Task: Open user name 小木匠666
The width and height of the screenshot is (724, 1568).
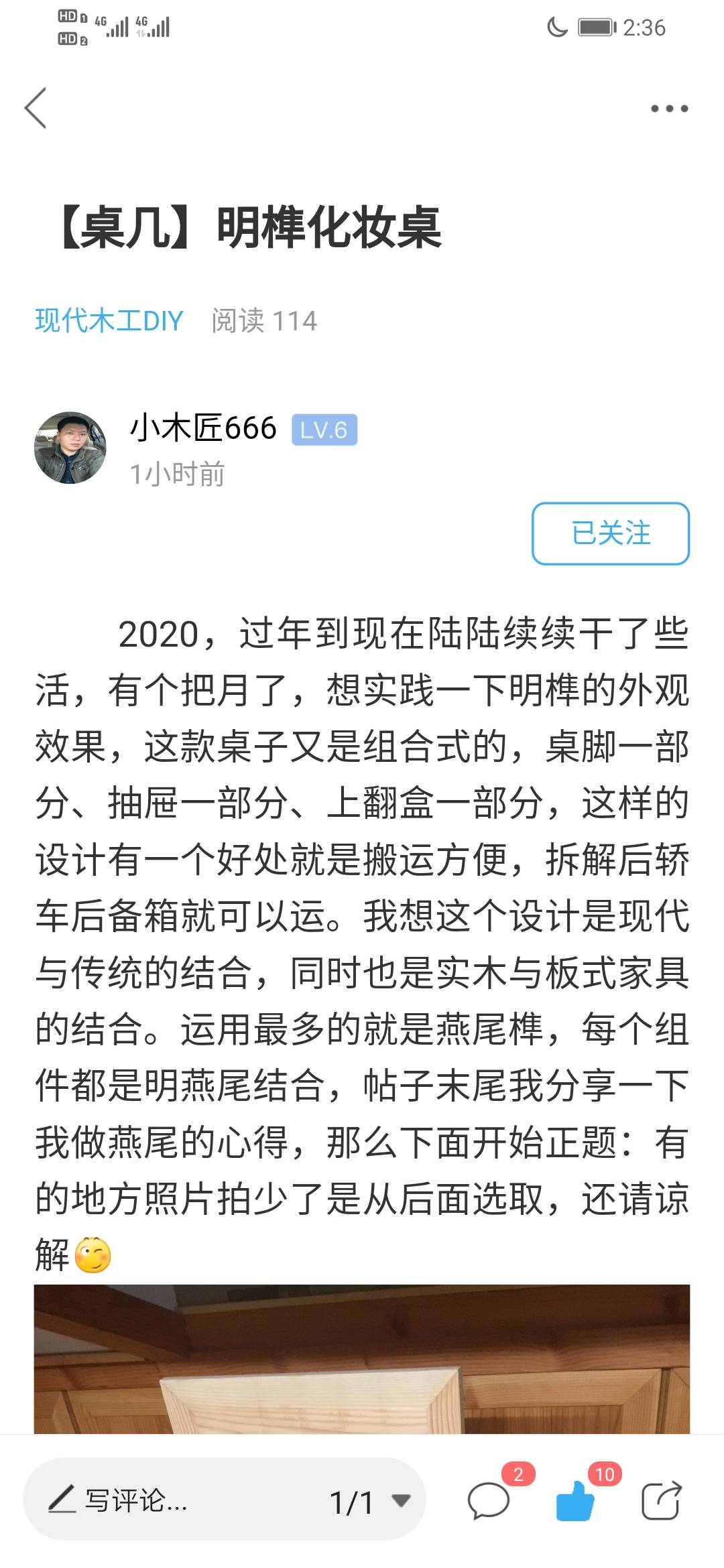Action: (203, 428)
